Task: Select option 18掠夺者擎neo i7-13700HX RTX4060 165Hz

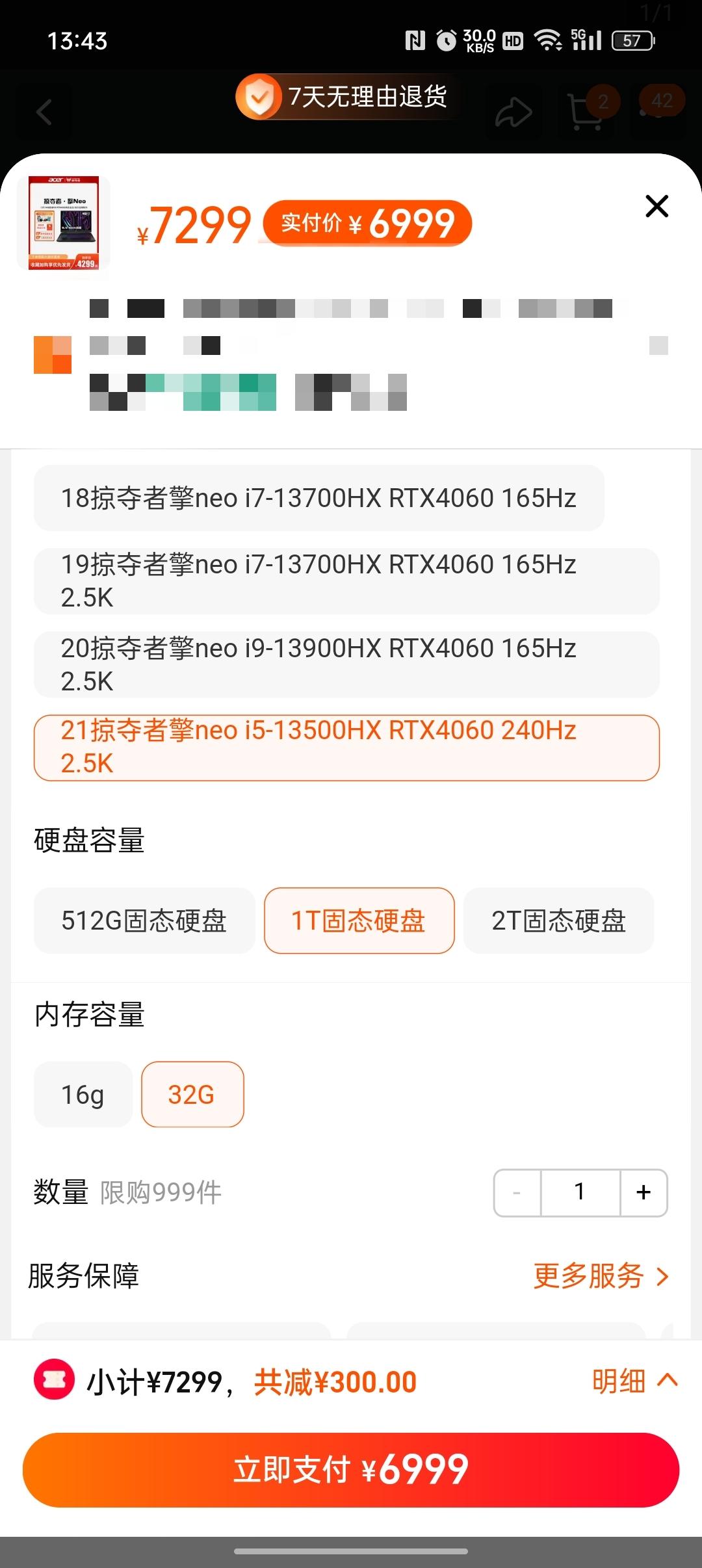Action: pyautogui.click(x=318, y=498)
